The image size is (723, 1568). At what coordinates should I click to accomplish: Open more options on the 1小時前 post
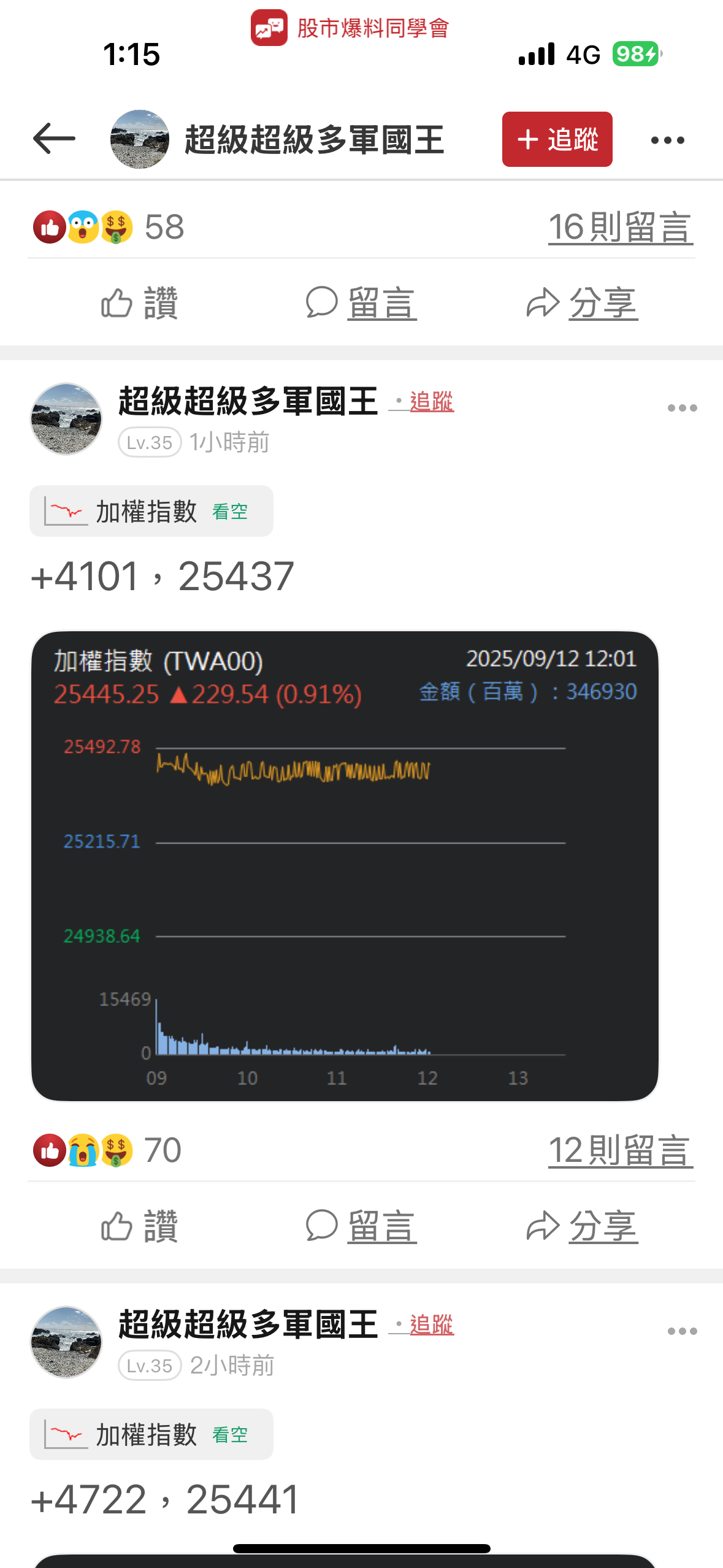682,408
